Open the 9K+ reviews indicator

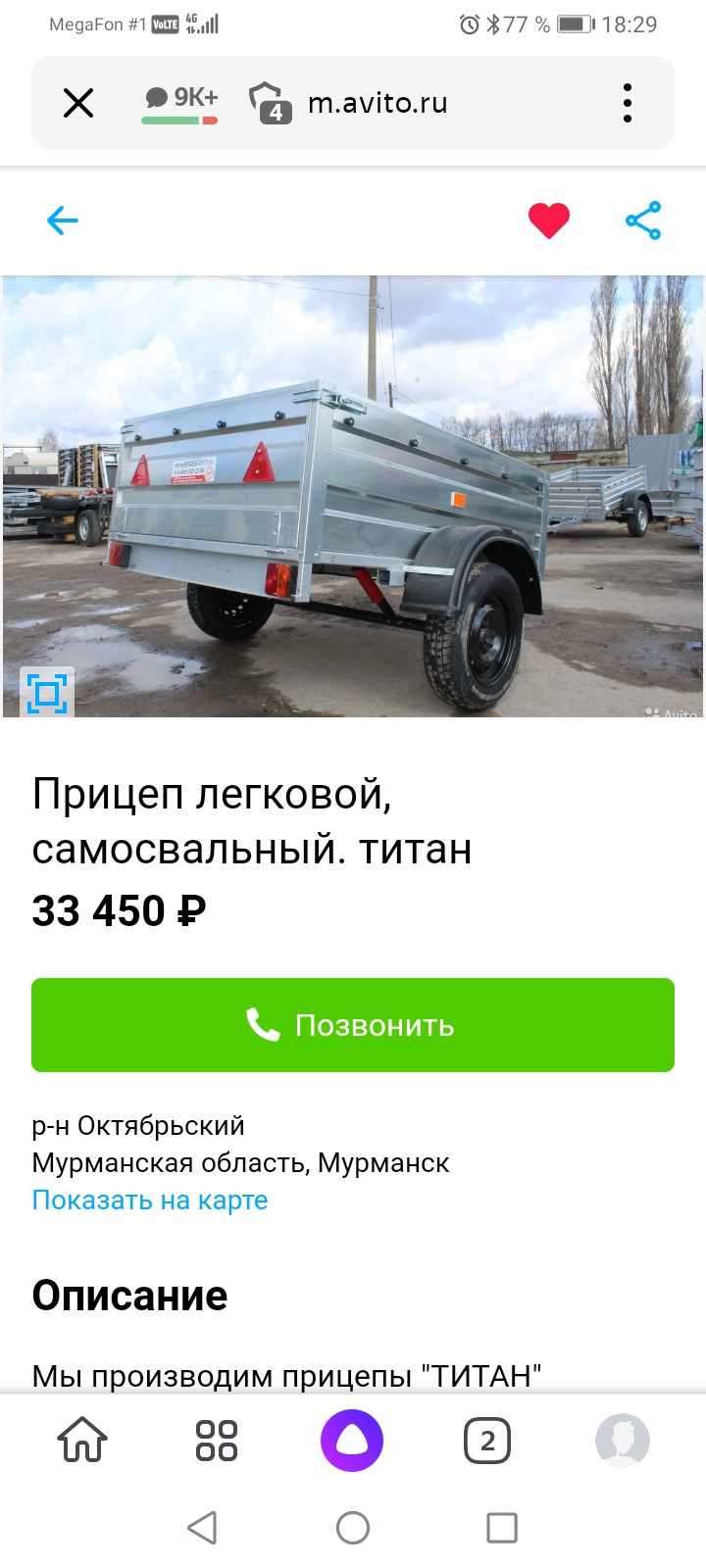pos(180,102)
